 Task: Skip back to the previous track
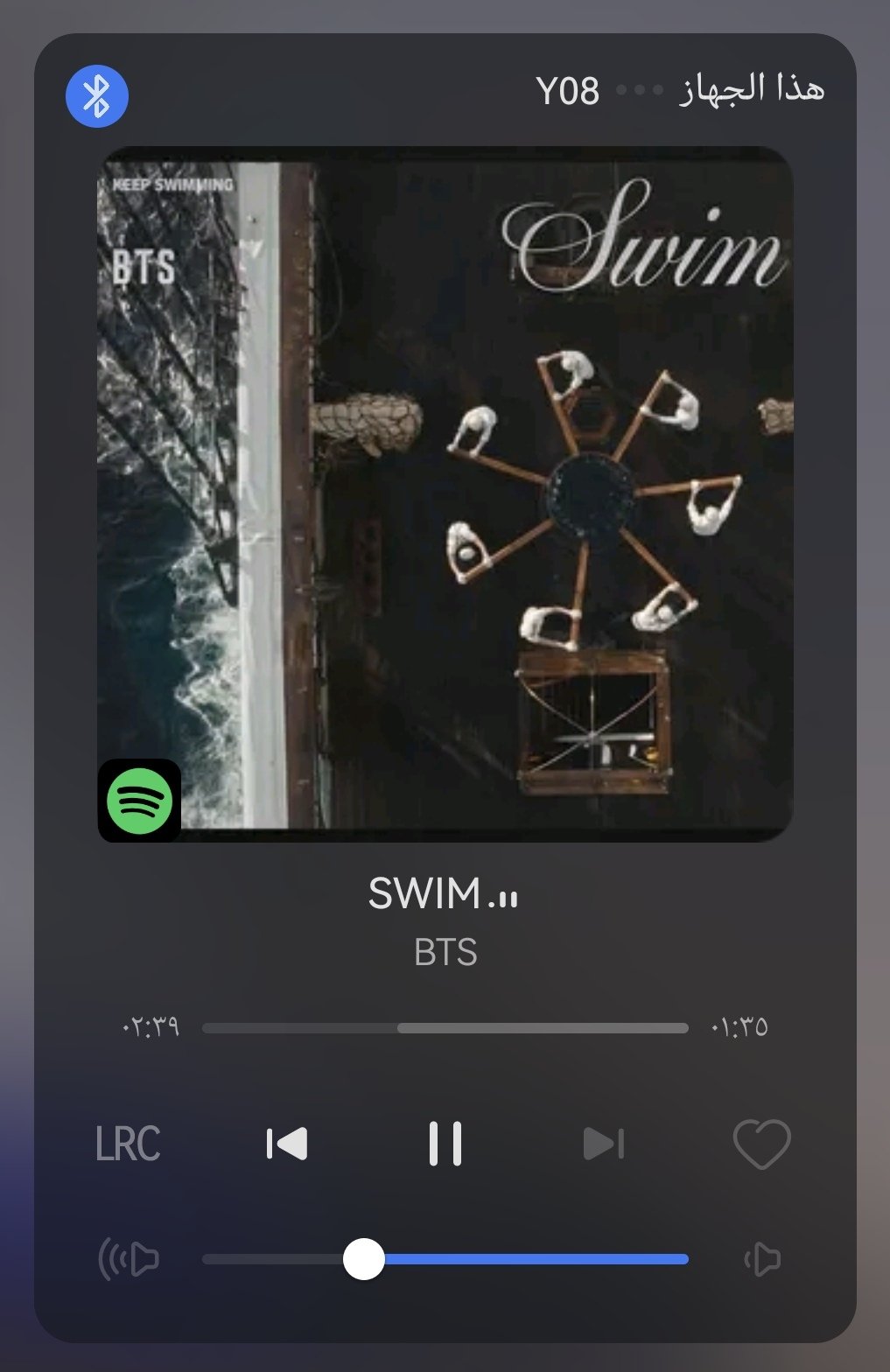click(287, 1144)
